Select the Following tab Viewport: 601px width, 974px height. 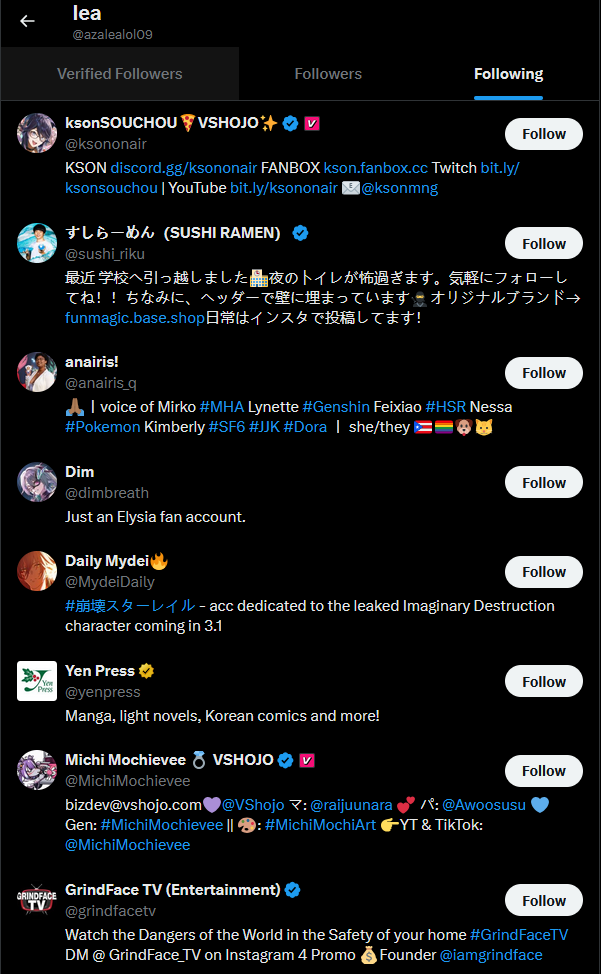click(508, 74)
